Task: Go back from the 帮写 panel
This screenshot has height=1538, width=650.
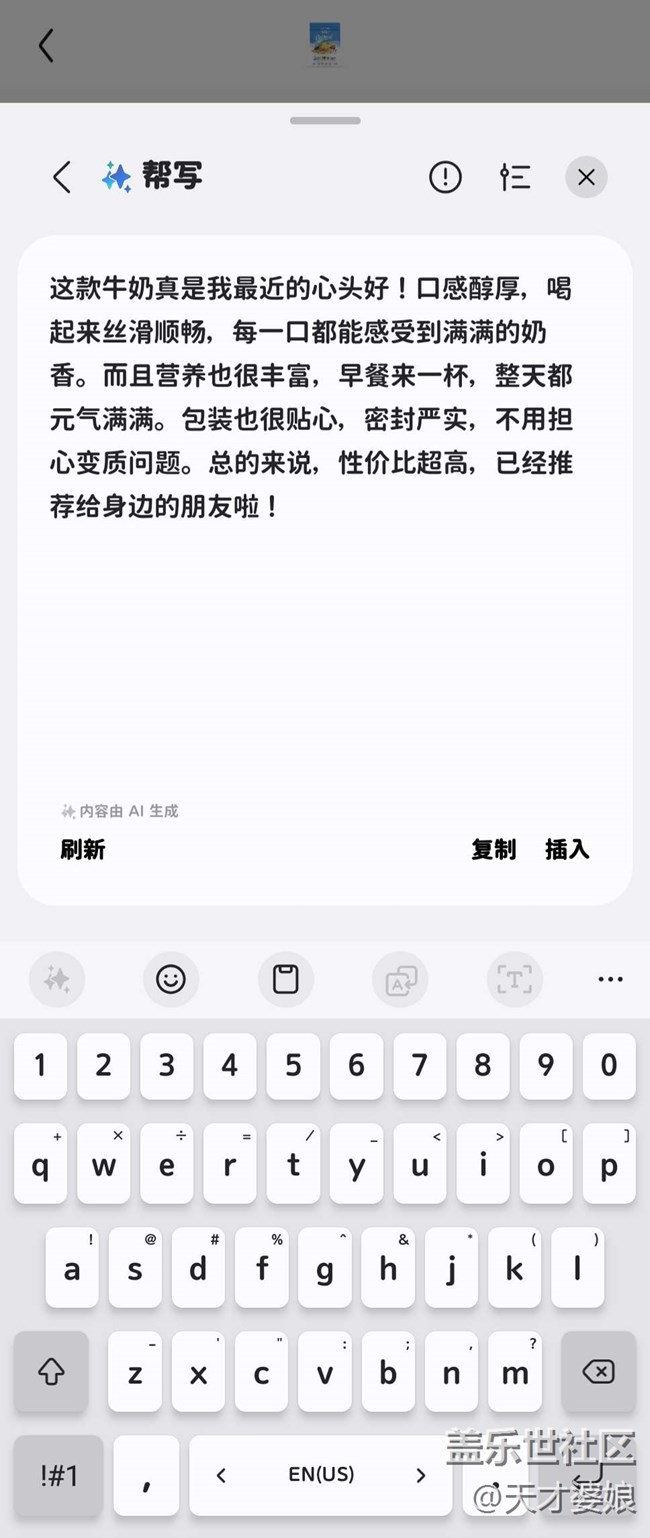Action: tap(62, 177)
